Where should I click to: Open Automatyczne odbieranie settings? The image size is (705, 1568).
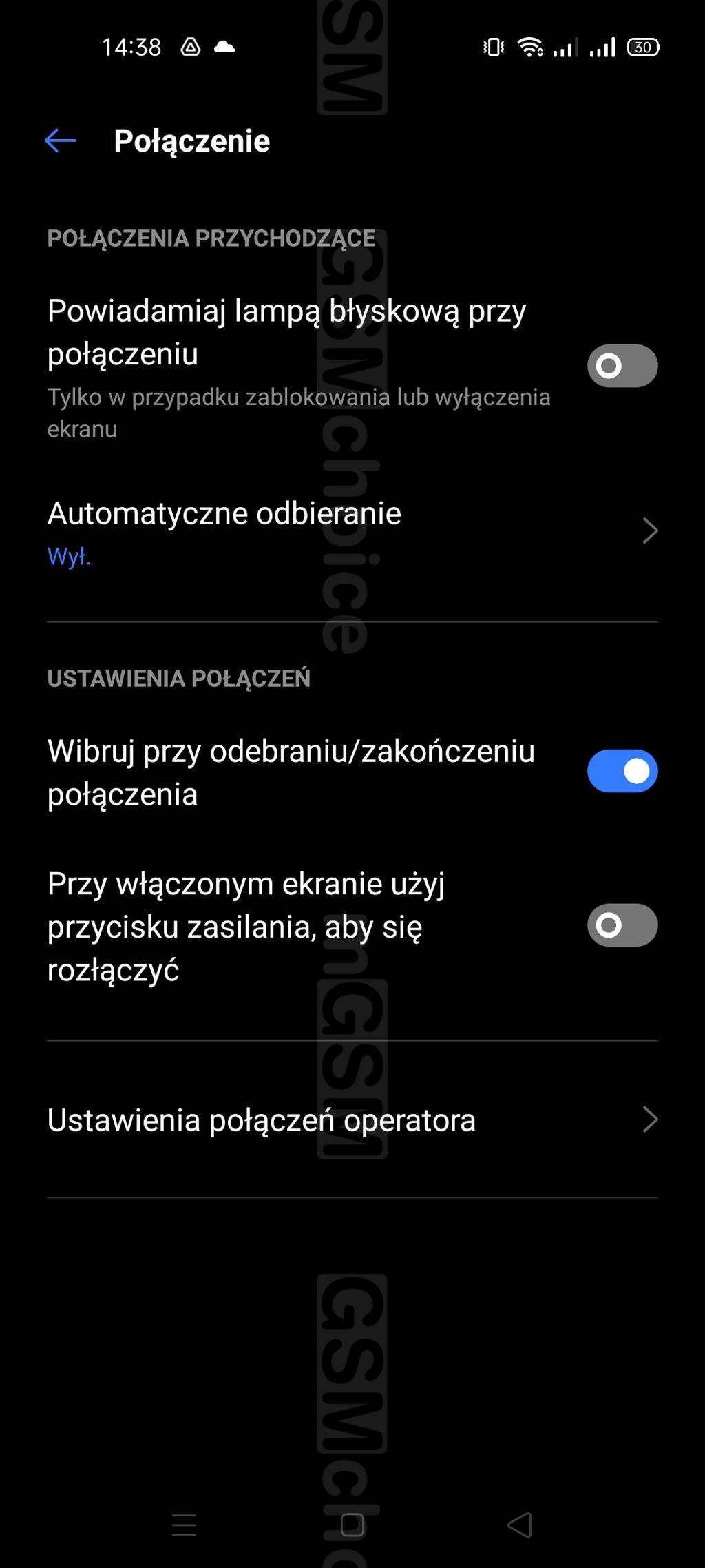click(x=352, y=533)
